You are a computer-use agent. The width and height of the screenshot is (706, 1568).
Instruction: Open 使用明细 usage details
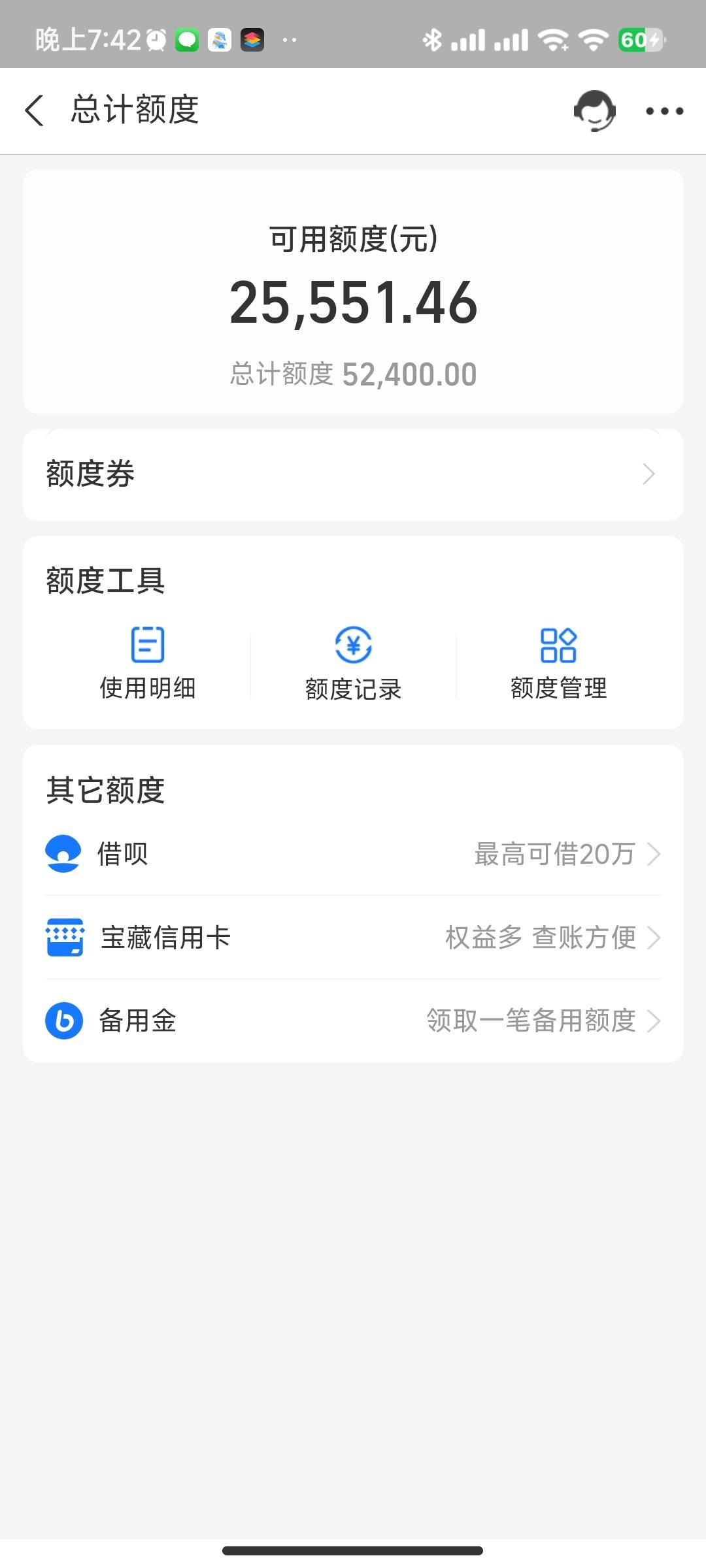(148, 662)
